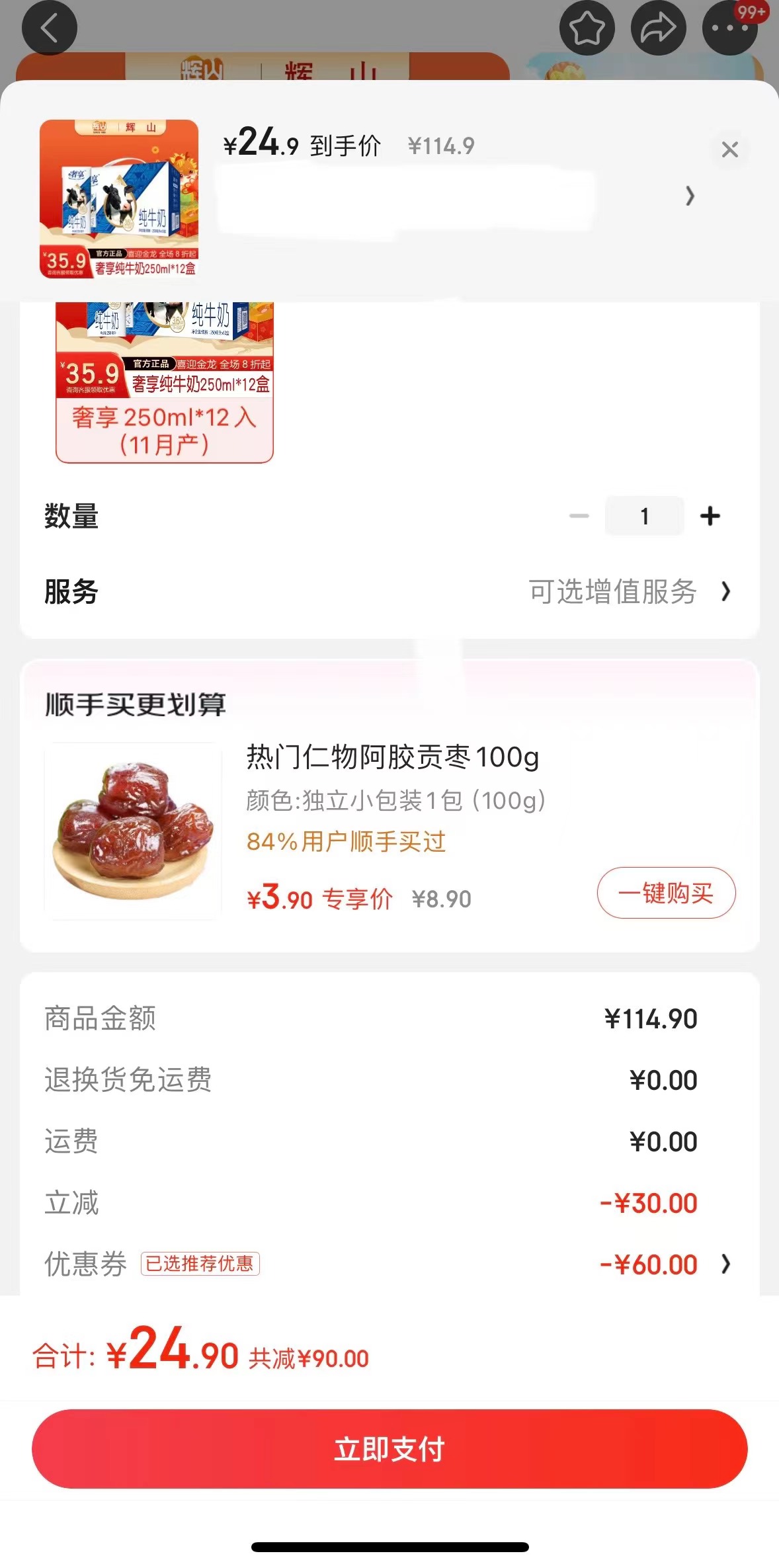Go back using the back arrow
Screen dimensions: 779x1568
50,28
